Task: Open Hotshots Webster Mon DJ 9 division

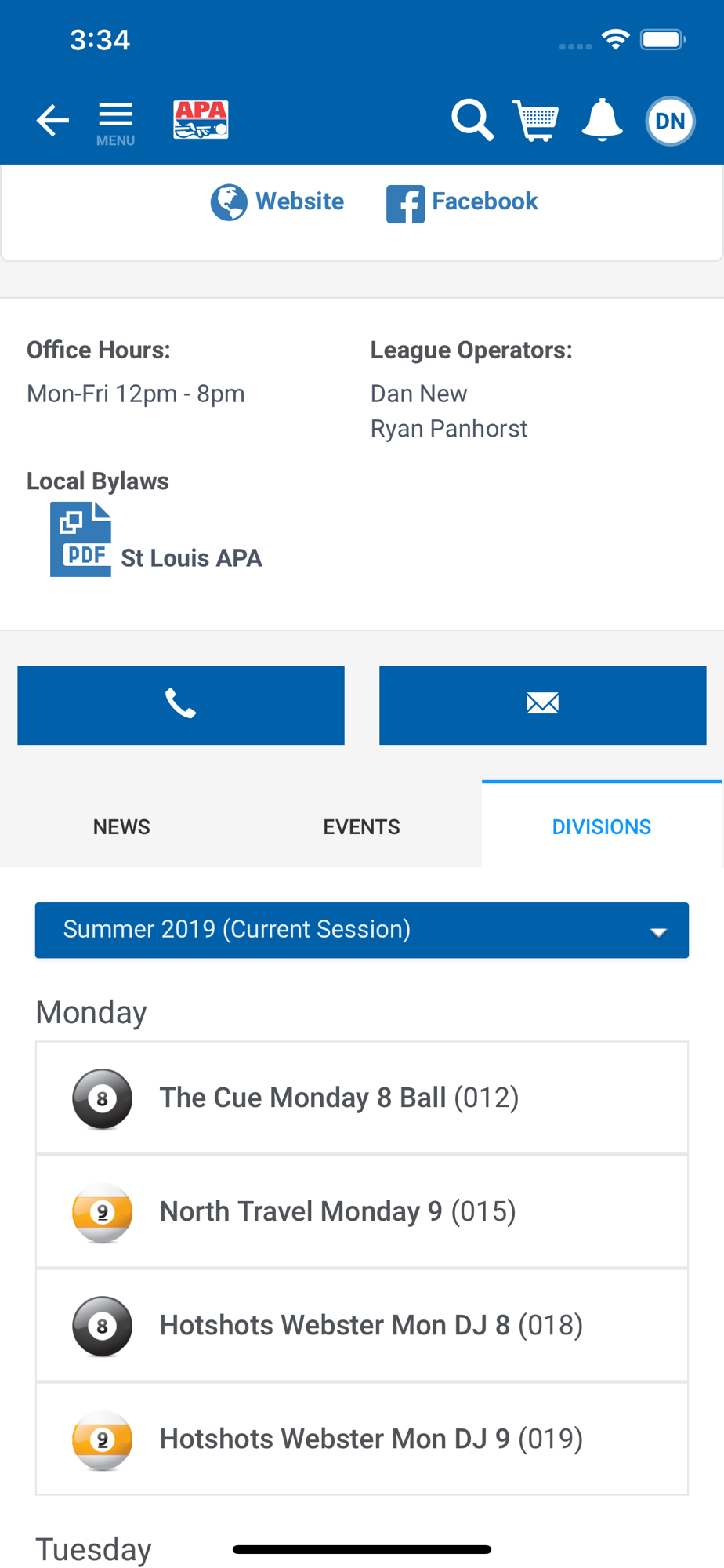Action: (x=361, y=1439)
